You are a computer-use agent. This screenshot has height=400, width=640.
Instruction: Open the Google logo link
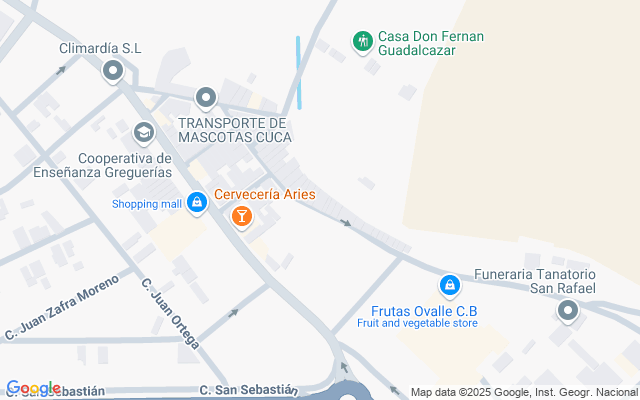click(x=33, y=388)
